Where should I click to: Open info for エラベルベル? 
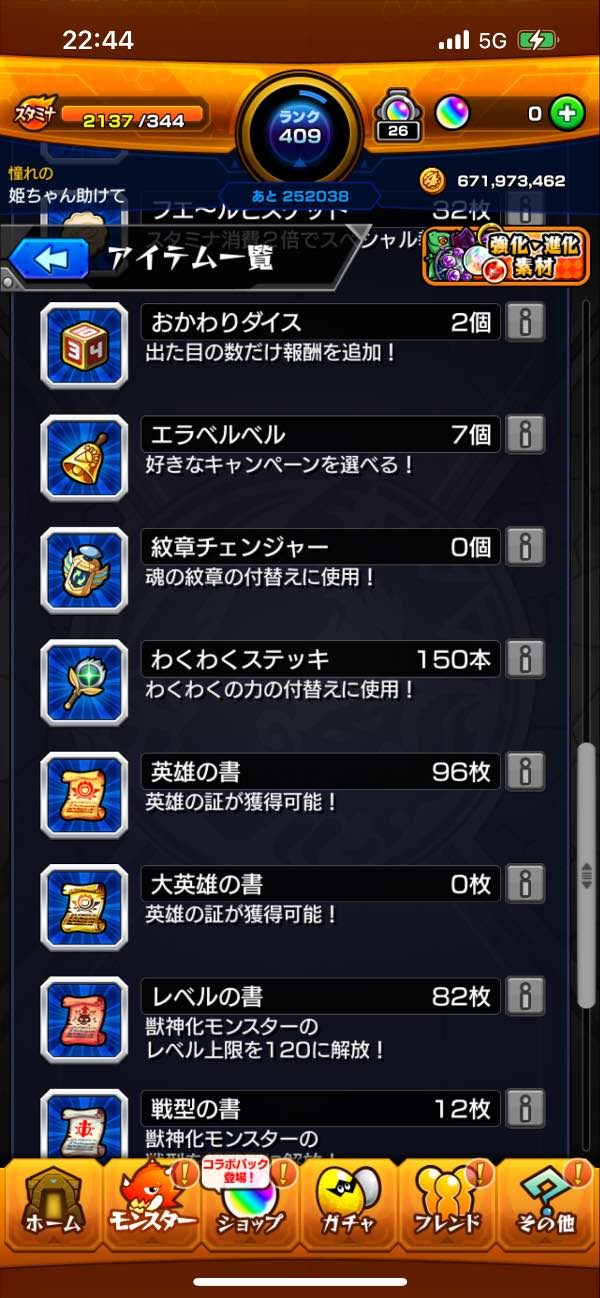coord(525,435)
